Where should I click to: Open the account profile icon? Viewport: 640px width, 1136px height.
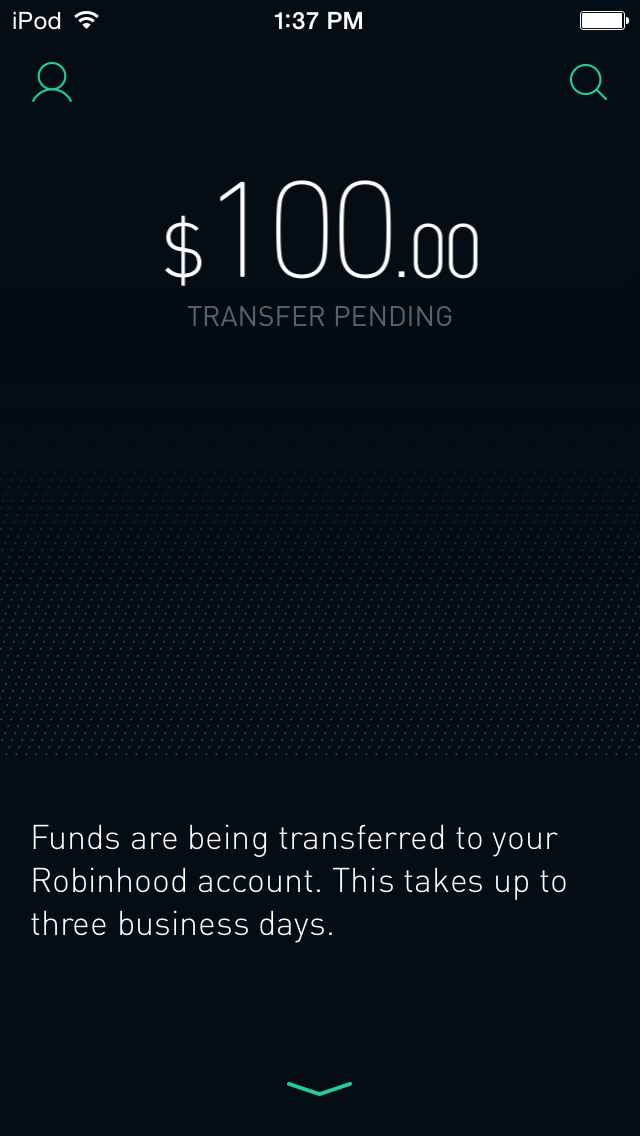pyautogui.click(x=51, y=83)
